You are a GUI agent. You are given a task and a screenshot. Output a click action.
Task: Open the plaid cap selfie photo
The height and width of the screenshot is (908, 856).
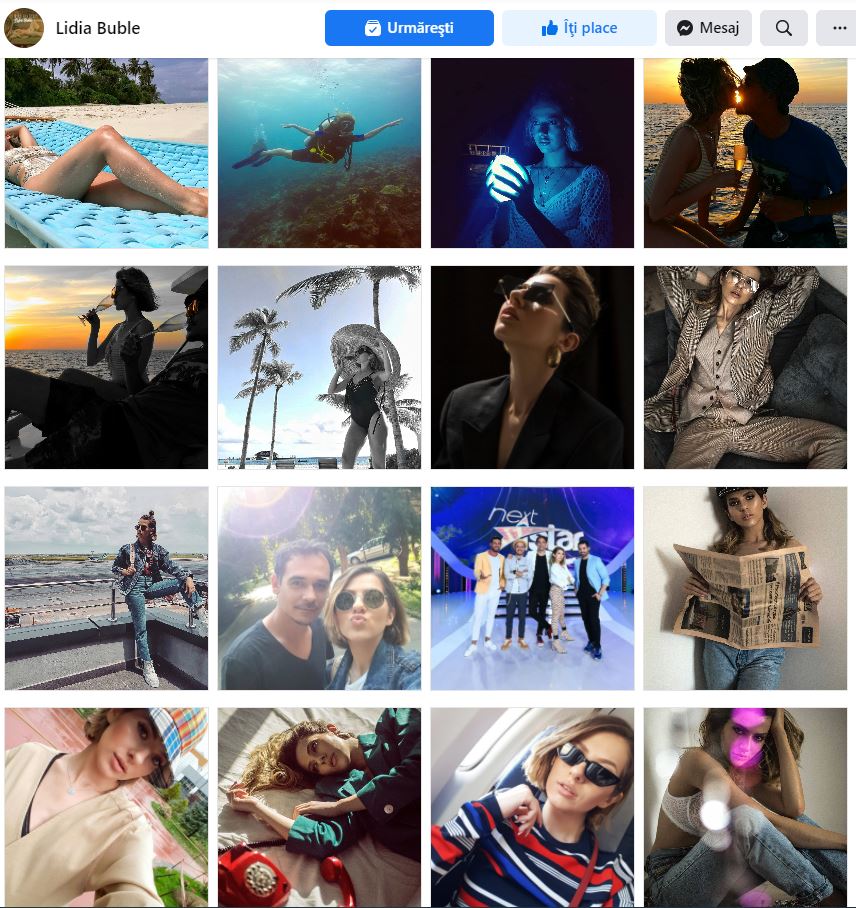coord(106,807)
